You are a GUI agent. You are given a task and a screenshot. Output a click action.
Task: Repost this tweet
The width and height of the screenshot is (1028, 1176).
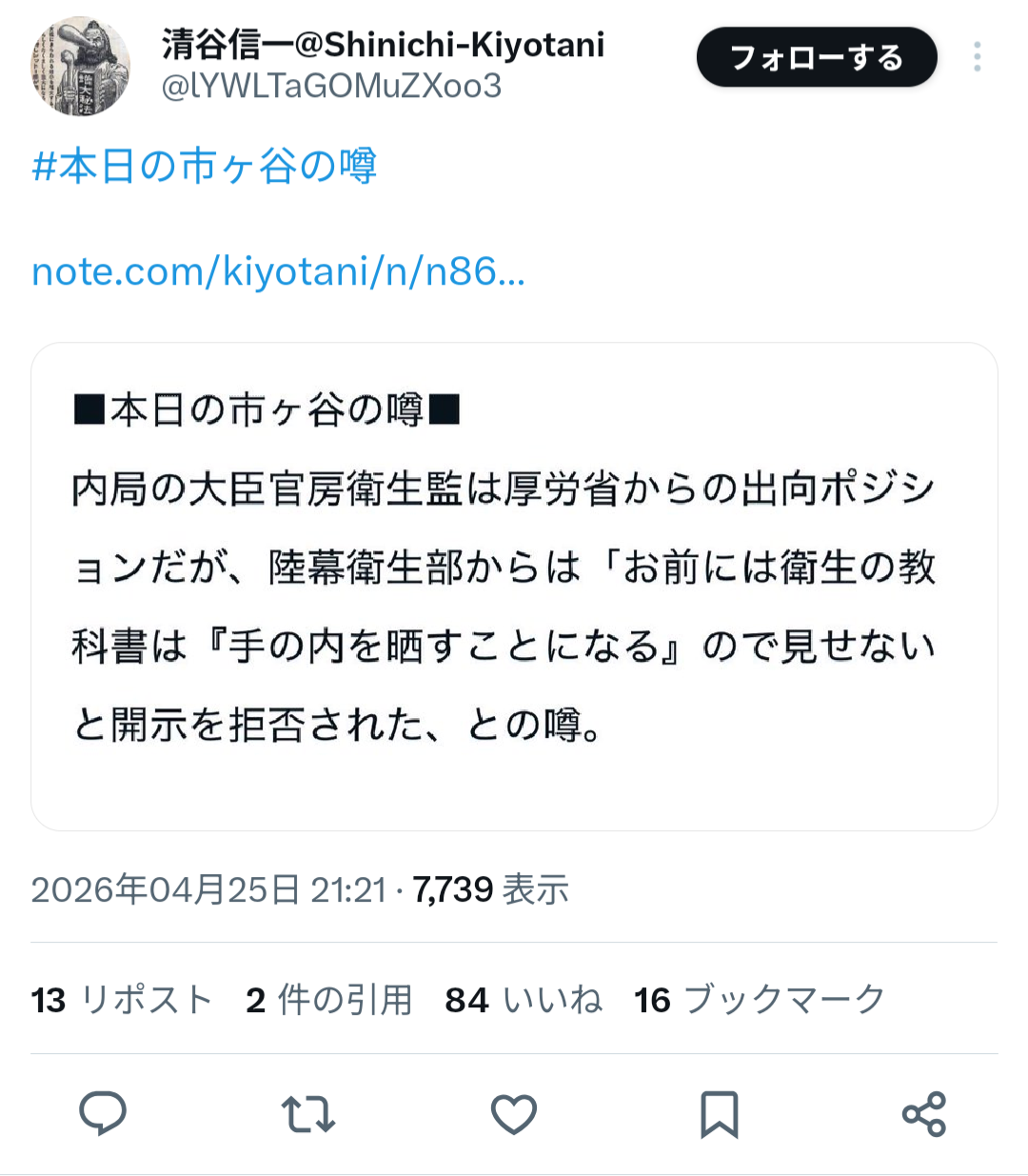(x=308, y=1113)
